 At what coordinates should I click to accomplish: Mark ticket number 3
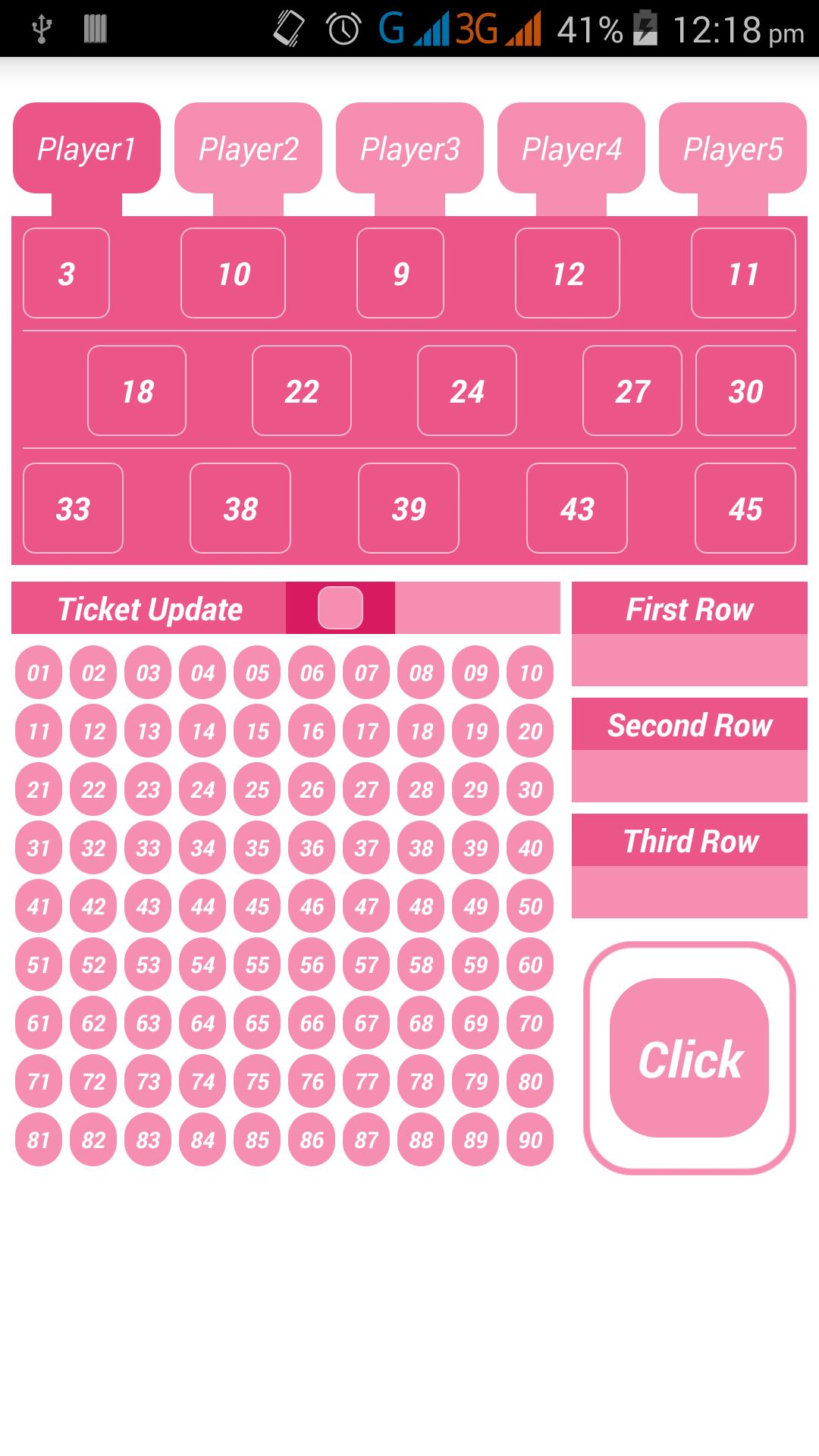tap(67, 273)
